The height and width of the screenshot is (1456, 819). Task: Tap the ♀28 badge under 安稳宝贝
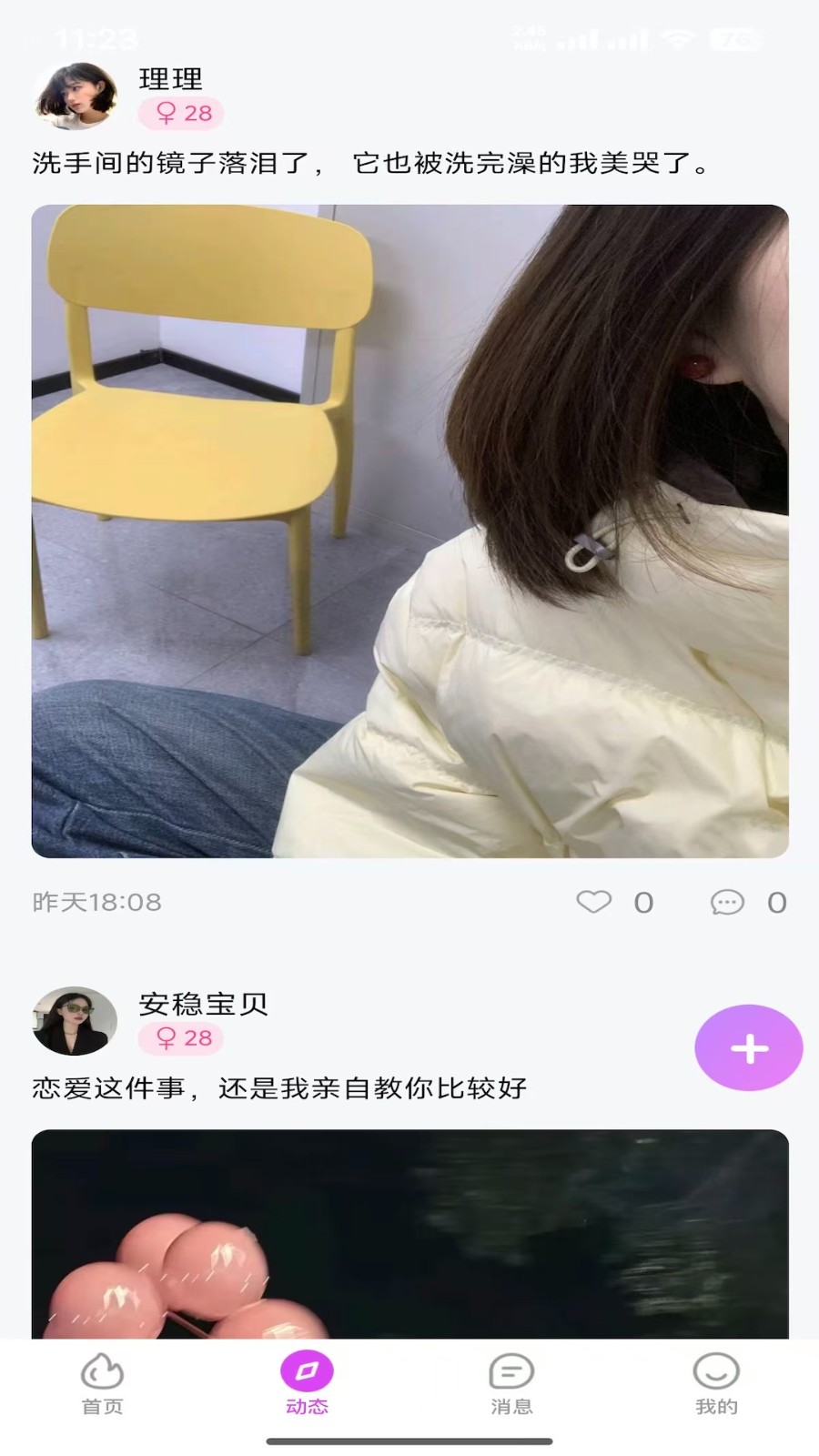click(x=180, y=1038)
